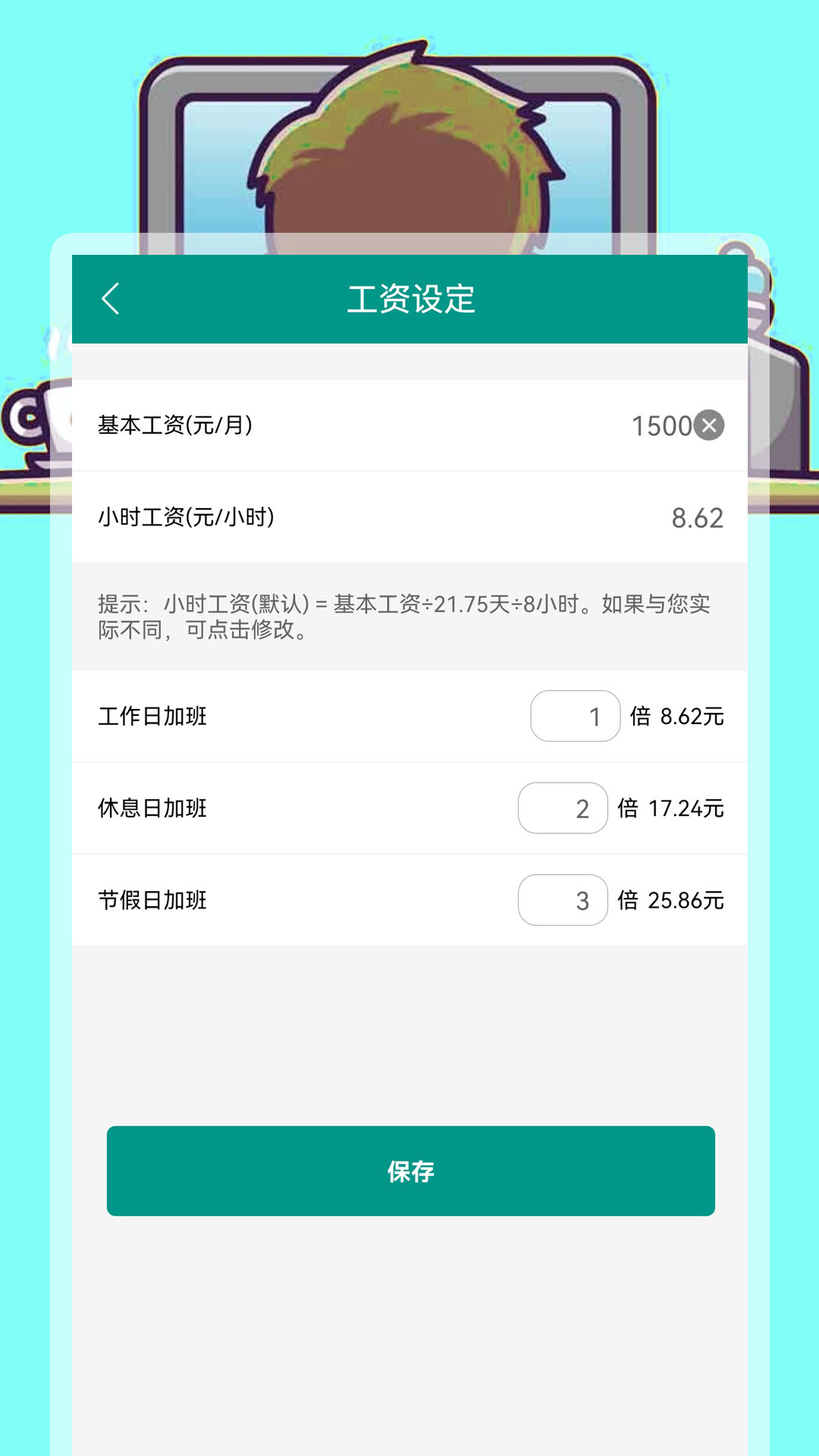819x1456 pixels.
Task: Select the 工作日加班 multiplier box showing 1
Action: pos(575,716)
